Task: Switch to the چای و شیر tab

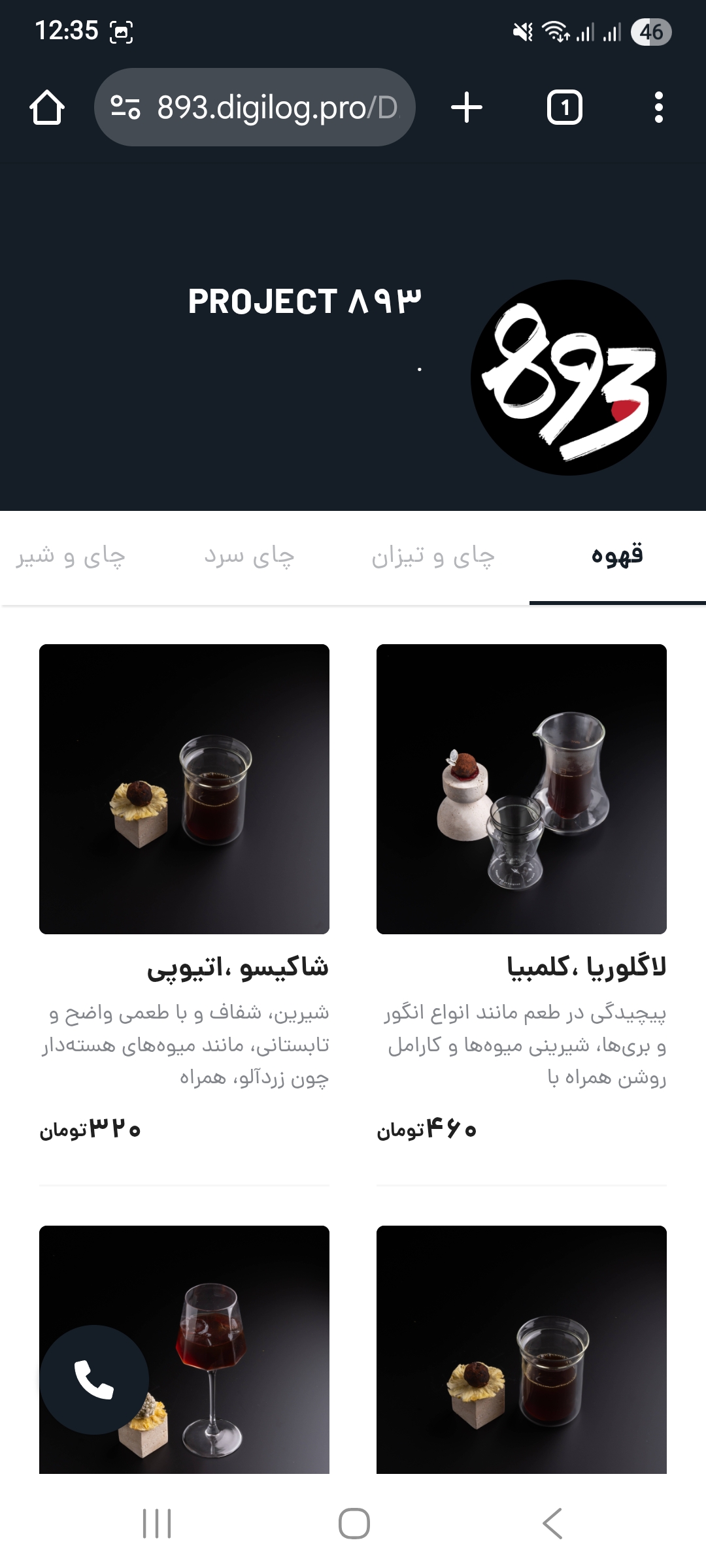Action: click(x=71, y=557)
